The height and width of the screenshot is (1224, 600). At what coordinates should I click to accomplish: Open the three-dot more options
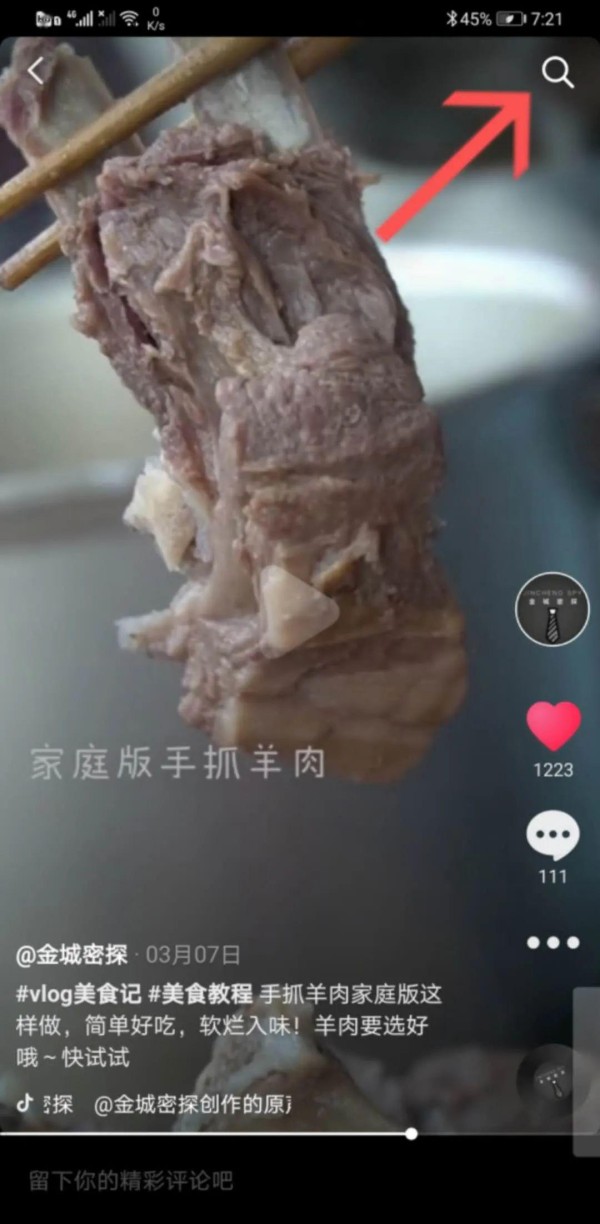click(x=553, y=942)
